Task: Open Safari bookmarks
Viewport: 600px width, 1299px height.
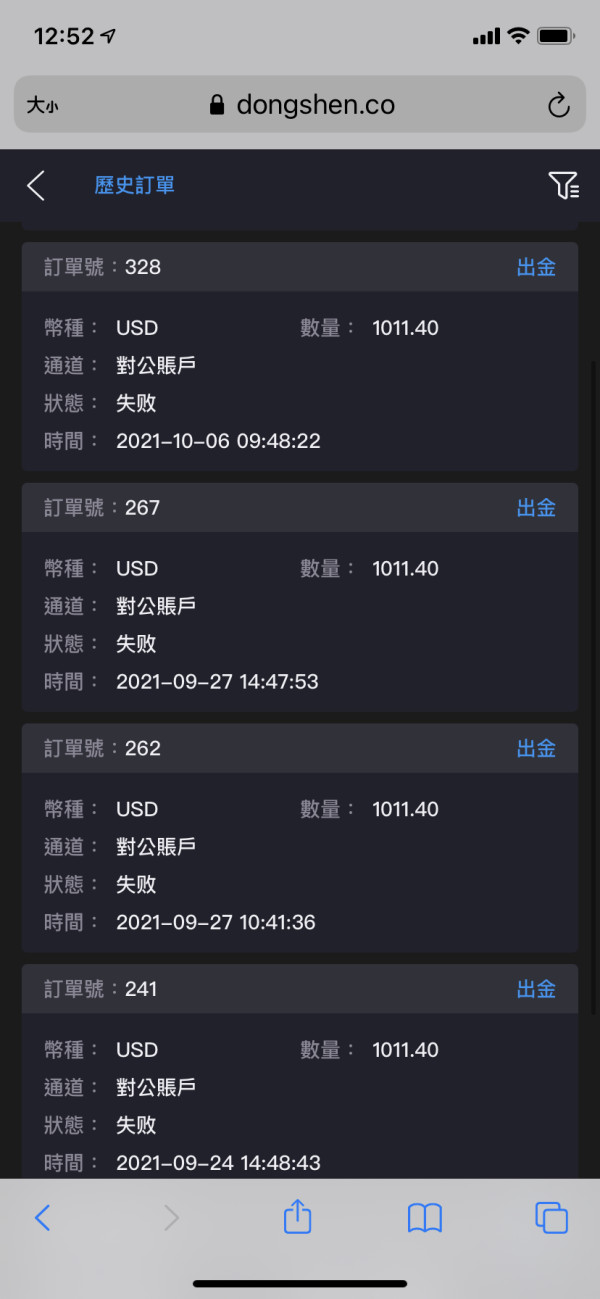Action: [x=425, y=1217]
